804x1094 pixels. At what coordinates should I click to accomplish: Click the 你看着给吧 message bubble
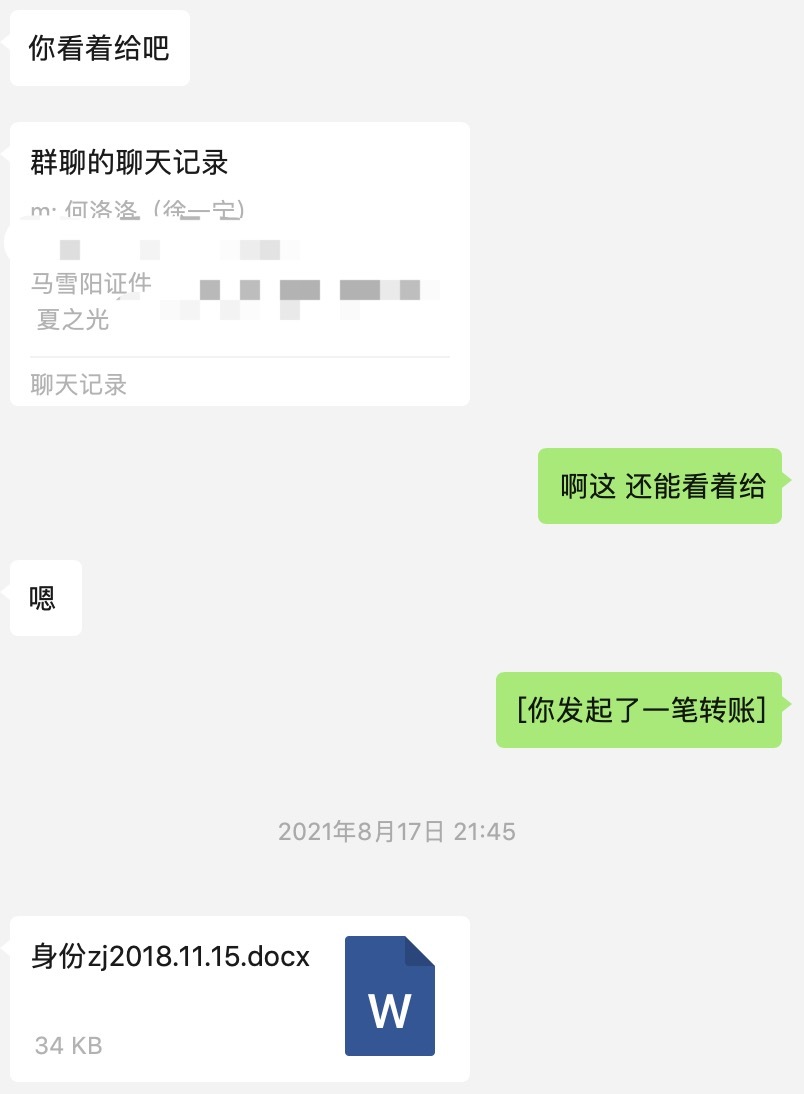pos(99,47)
